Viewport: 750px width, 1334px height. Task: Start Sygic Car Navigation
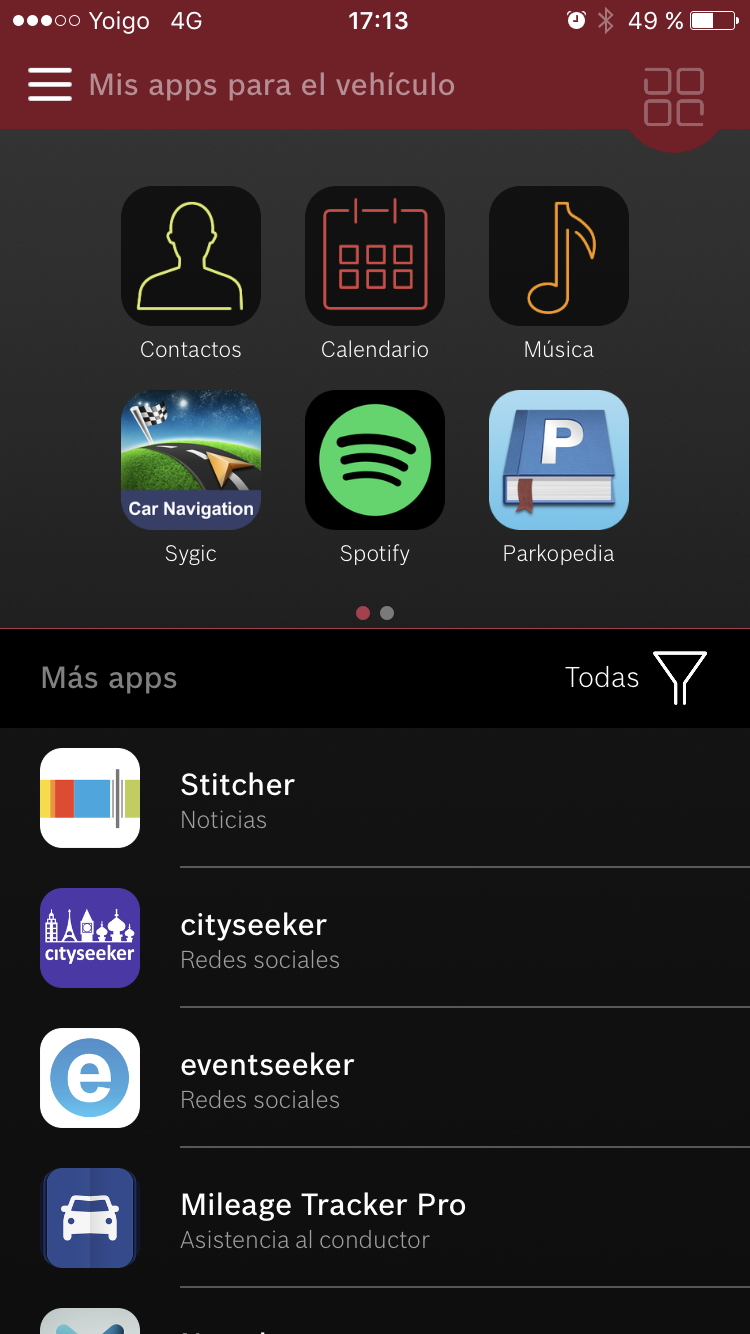pos(191,460)
